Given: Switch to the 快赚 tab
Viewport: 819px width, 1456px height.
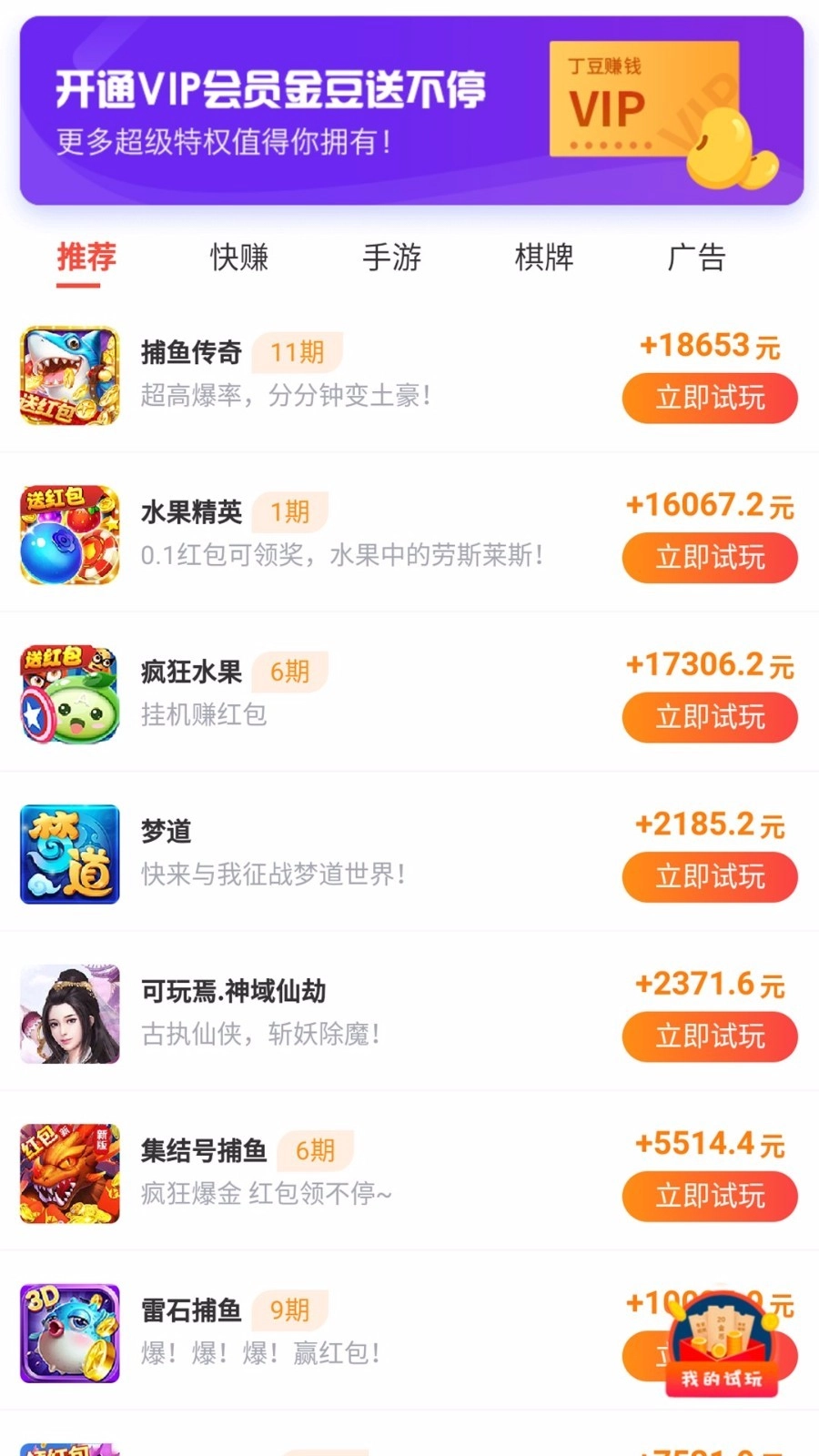Looking at the screenshot, I should (x=239, y=258).
